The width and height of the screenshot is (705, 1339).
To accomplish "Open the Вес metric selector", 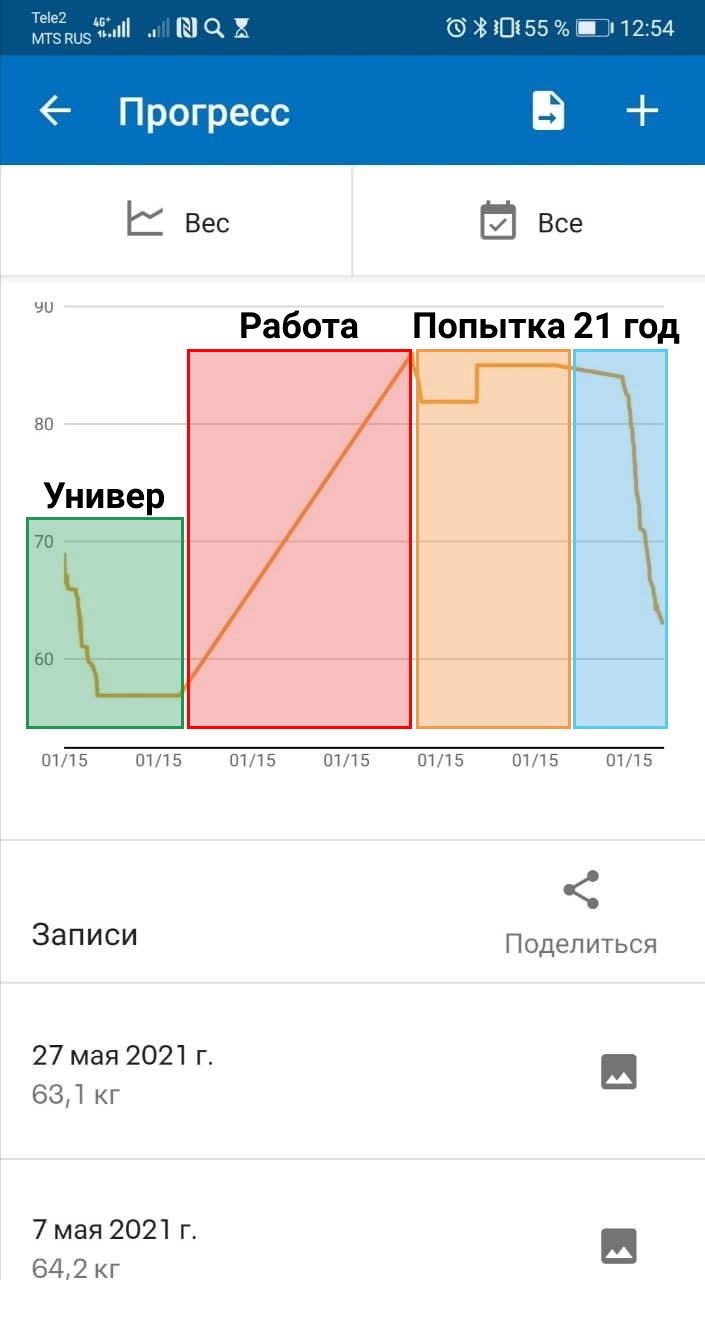I will tap(177, 221).
